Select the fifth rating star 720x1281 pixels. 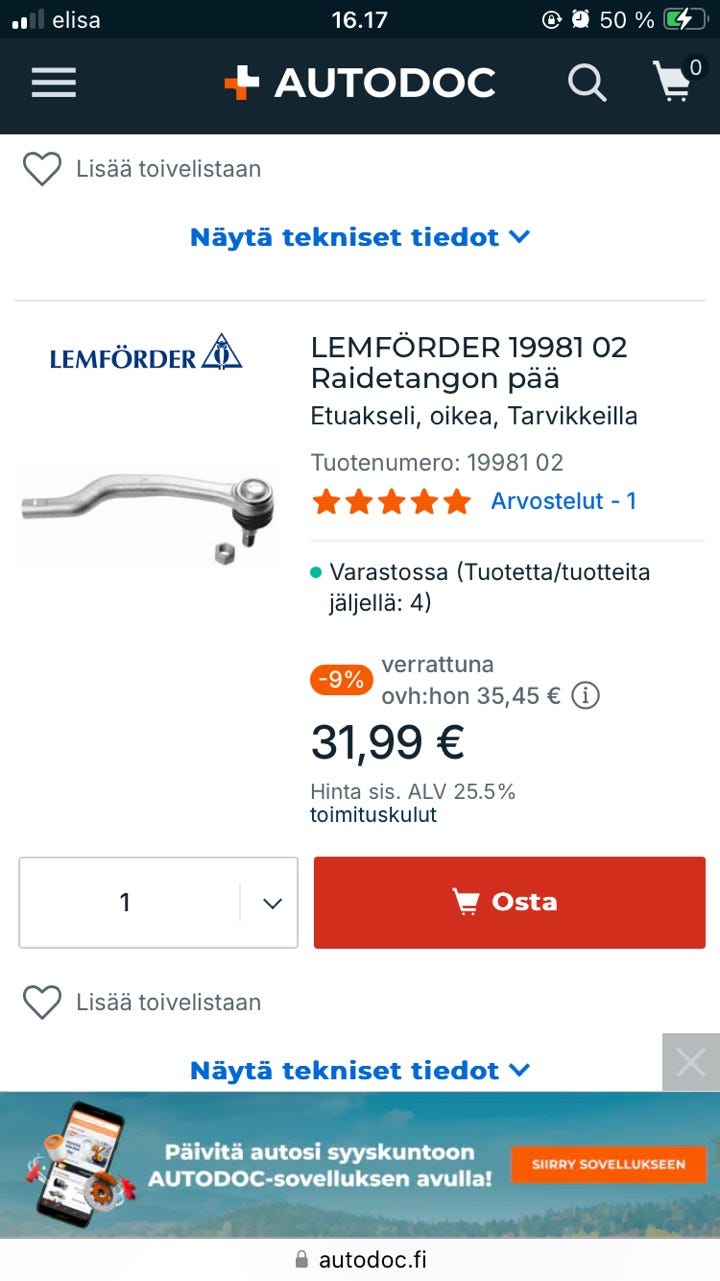click(x=455, y=502)
